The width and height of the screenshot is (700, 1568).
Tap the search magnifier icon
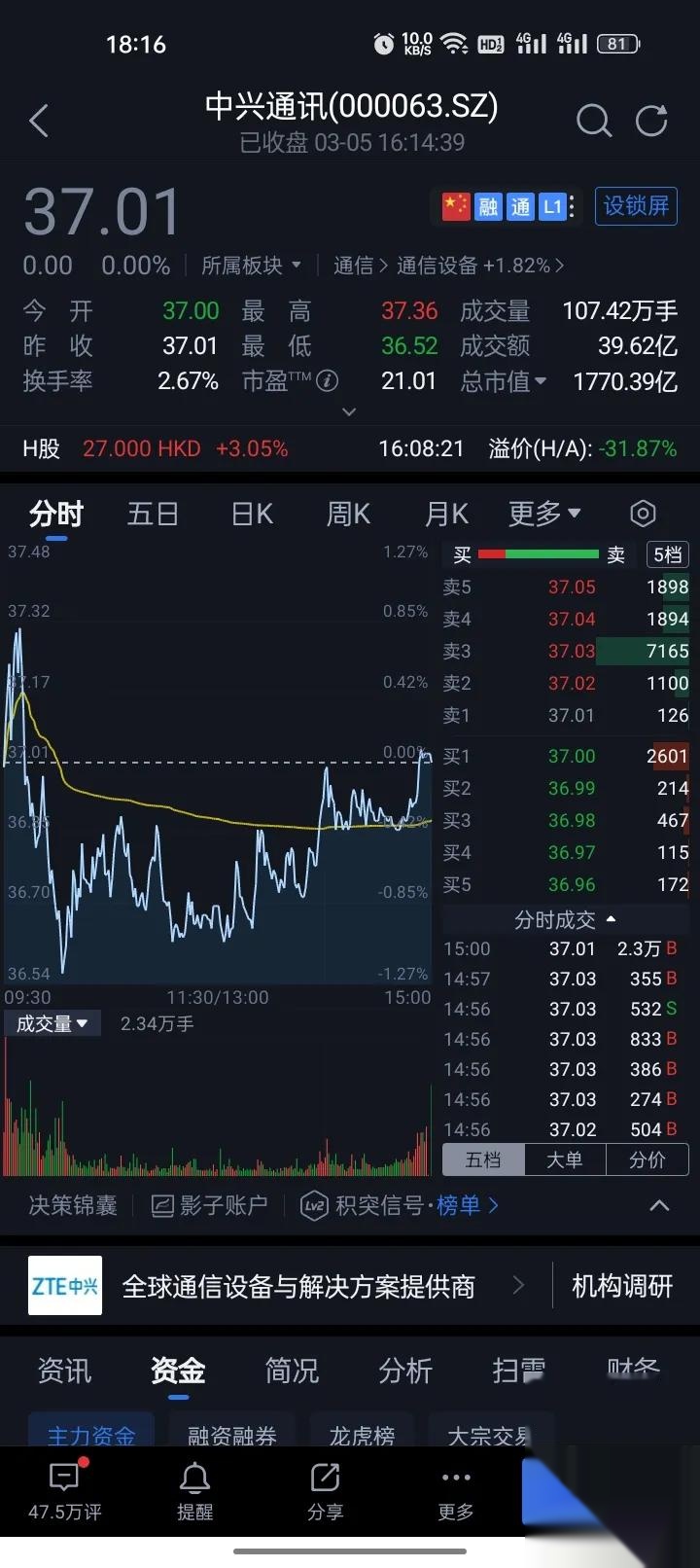(593, 121)
